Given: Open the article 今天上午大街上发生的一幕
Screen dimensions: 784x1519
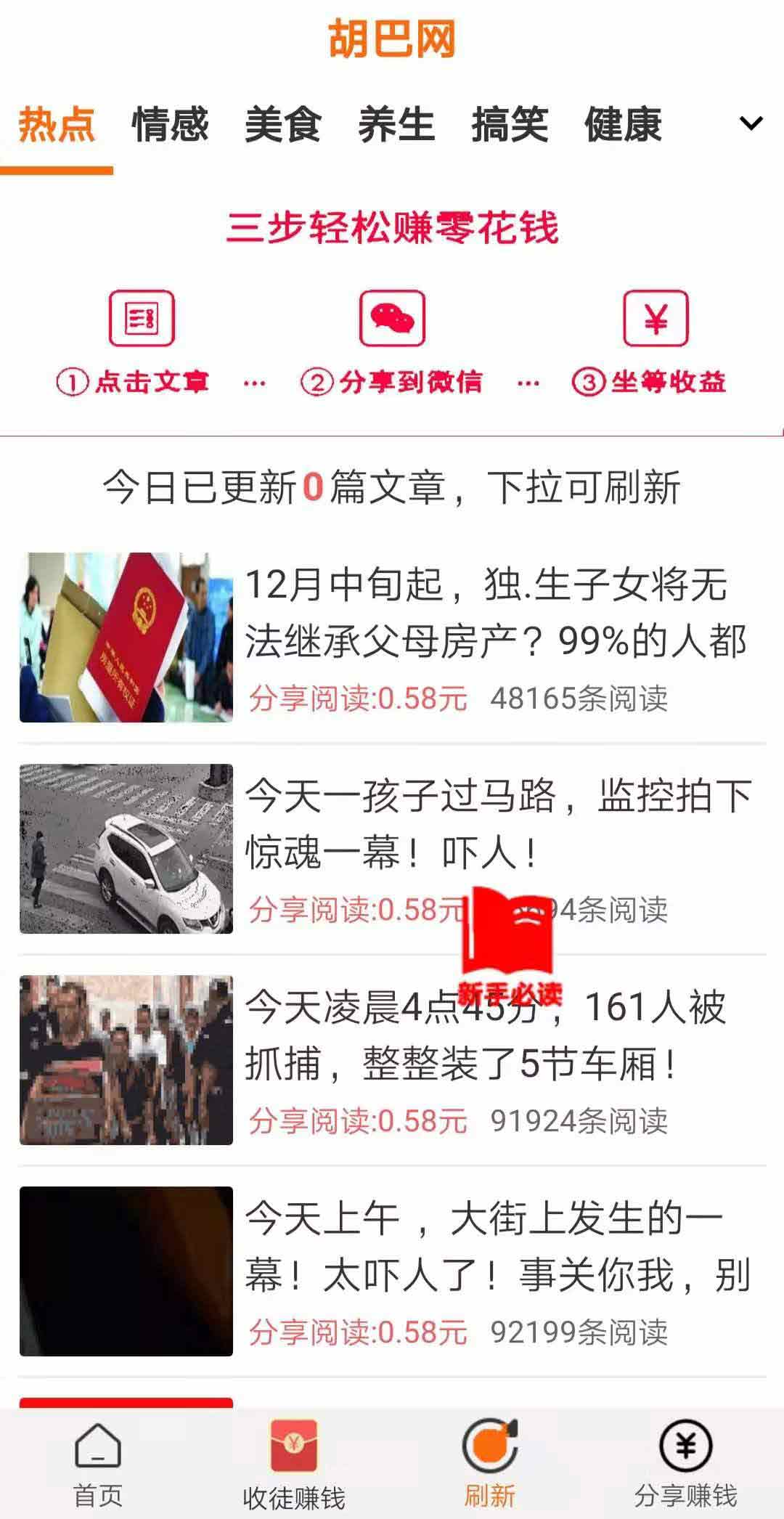Looking at the screenshot, I should coord(392,1271).
